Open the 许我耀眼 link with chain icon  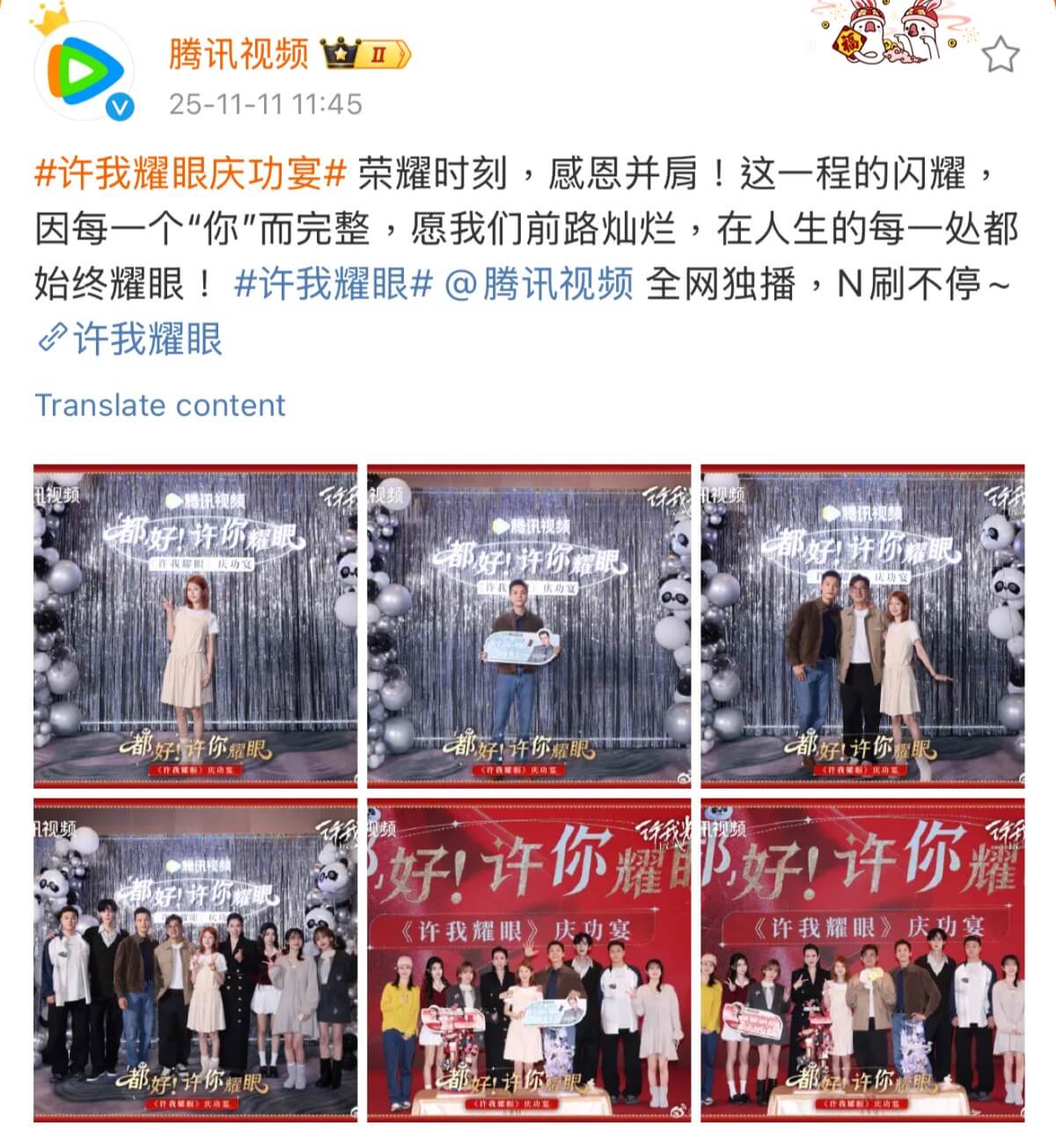pyautogui.click(x=130, y=339)
